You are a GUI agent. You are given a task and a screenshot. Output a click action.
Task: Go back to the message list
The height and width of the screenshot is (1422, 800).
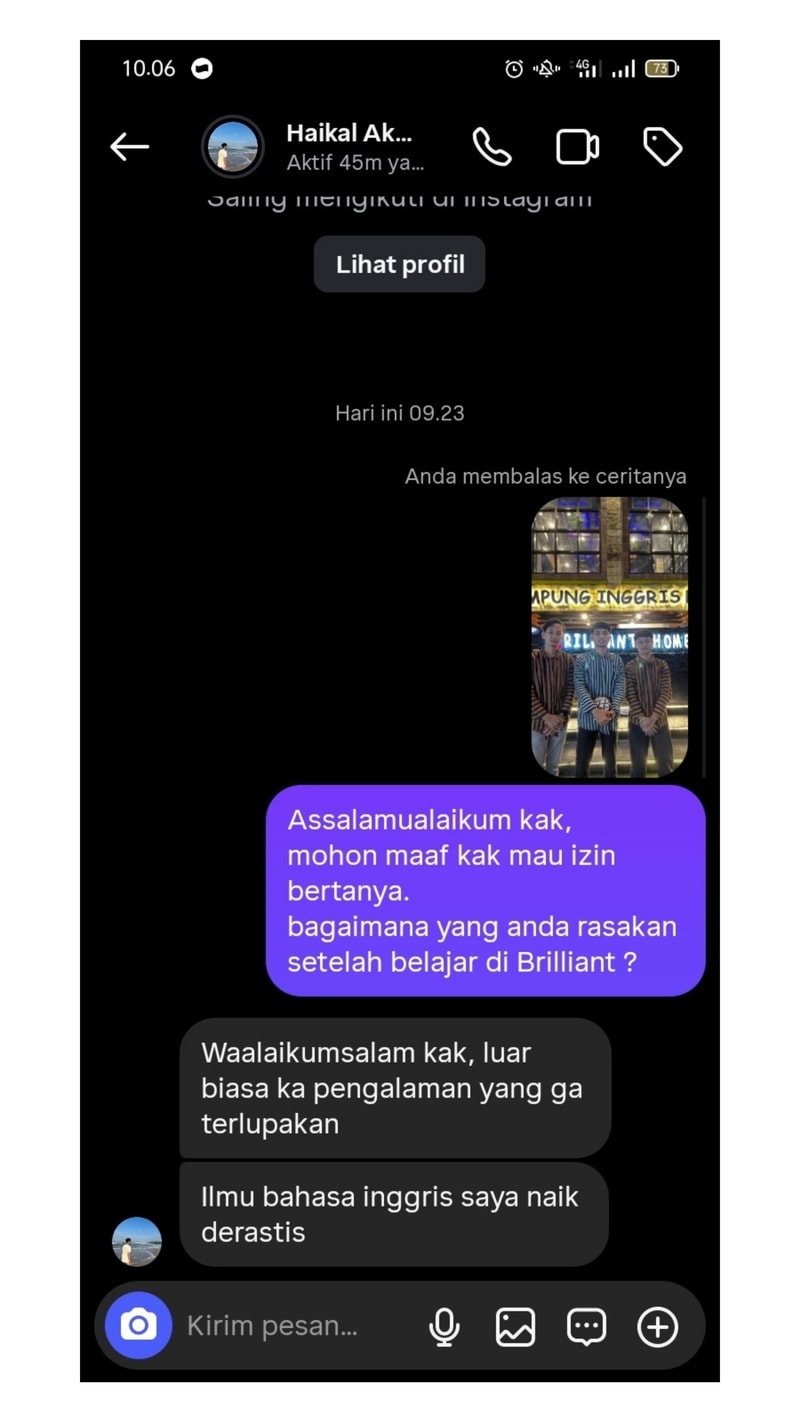pos(129,147)
